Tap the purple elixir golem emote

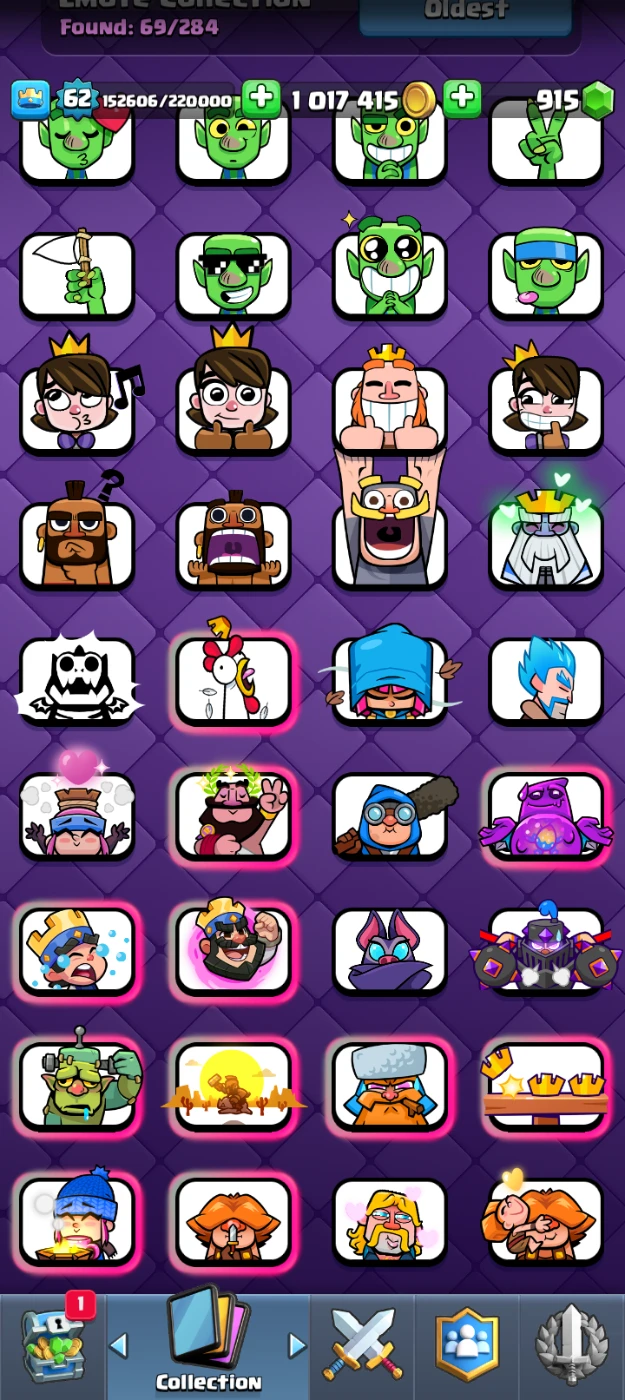coord(546,814)
